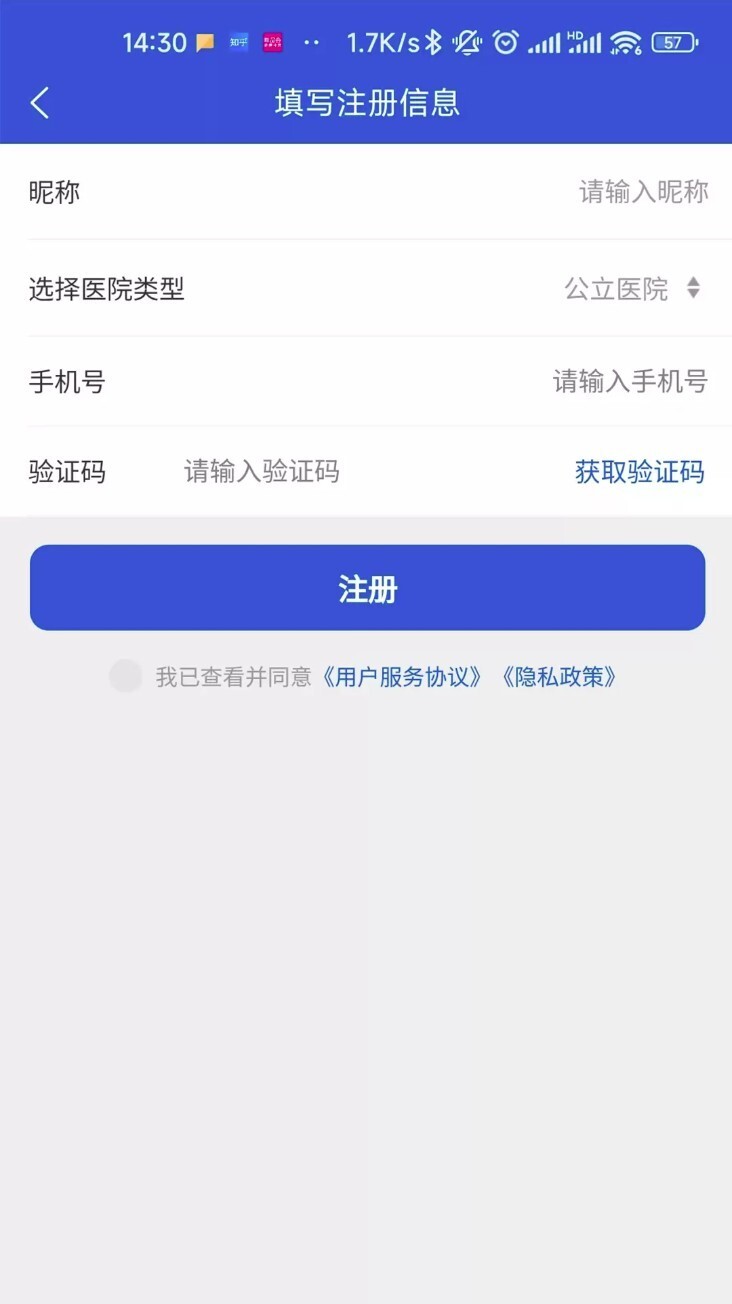Tap 获取验证码 to request verification code
The image size is (732, 1304).
point(639,471)
